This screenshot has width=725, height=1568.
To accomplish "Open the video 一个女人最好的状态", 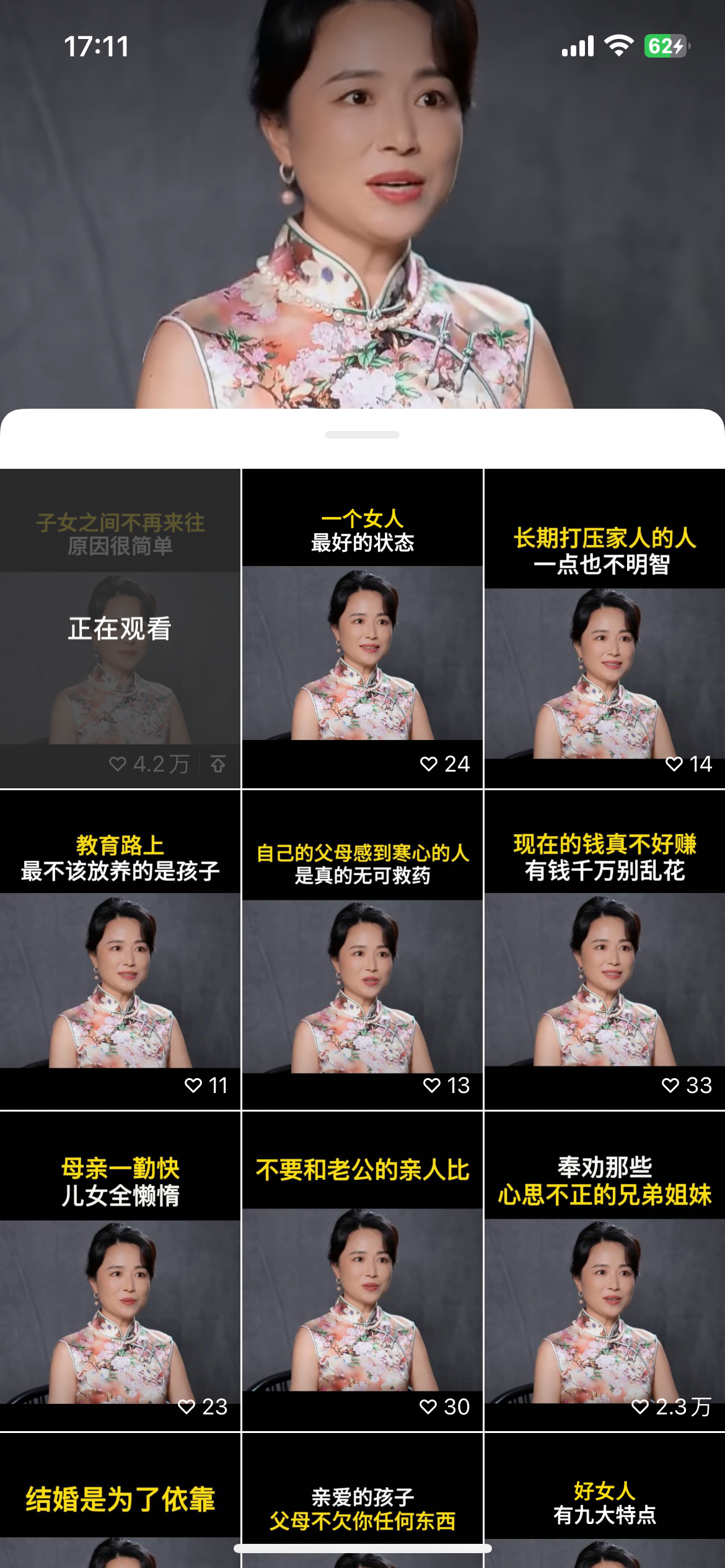I will pyautogui.click(x=362, y=629).
